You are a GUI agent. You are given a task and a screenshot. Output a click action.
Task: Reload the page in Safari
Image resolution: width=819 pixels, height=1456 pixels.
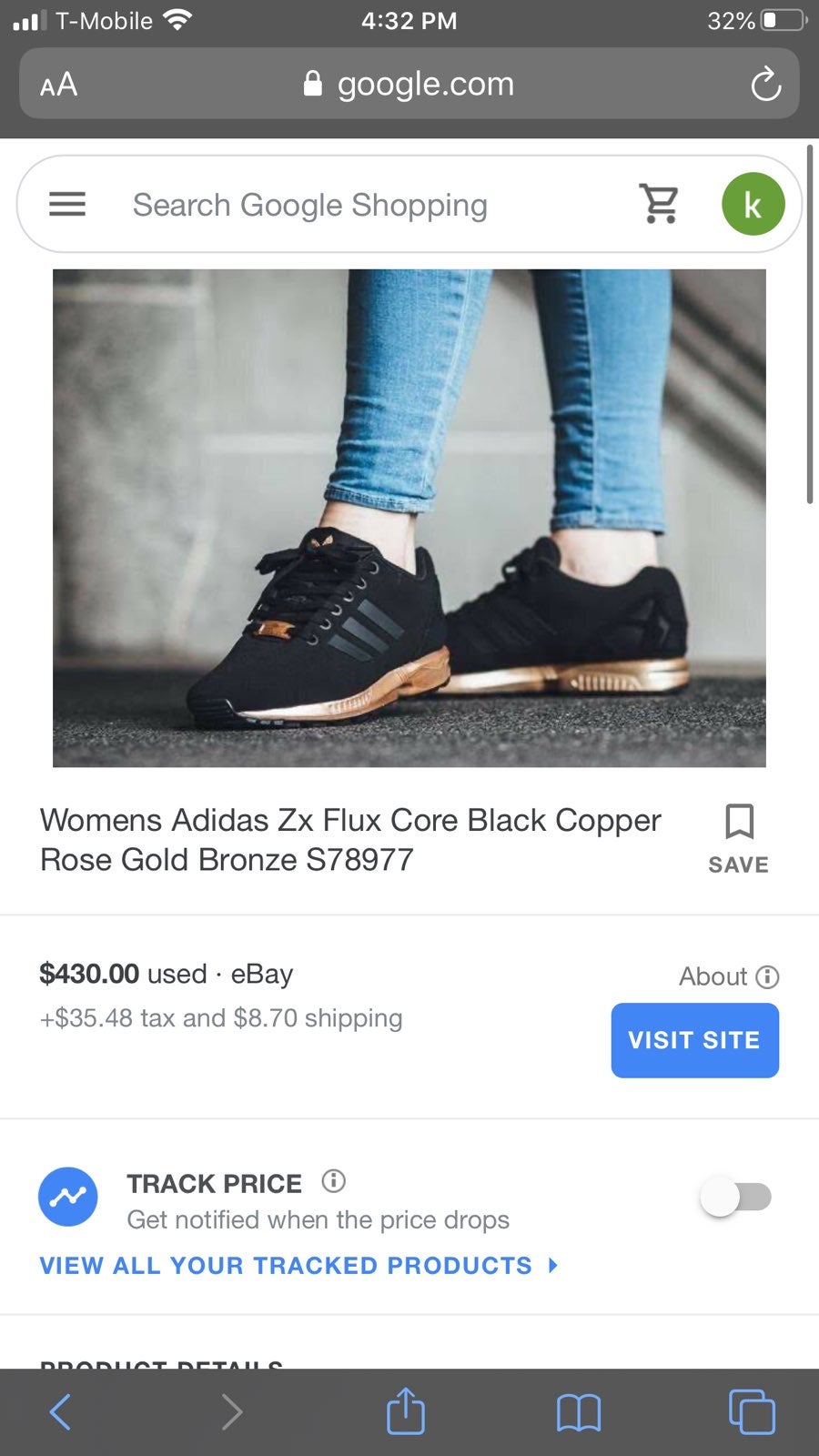point(765,85)
